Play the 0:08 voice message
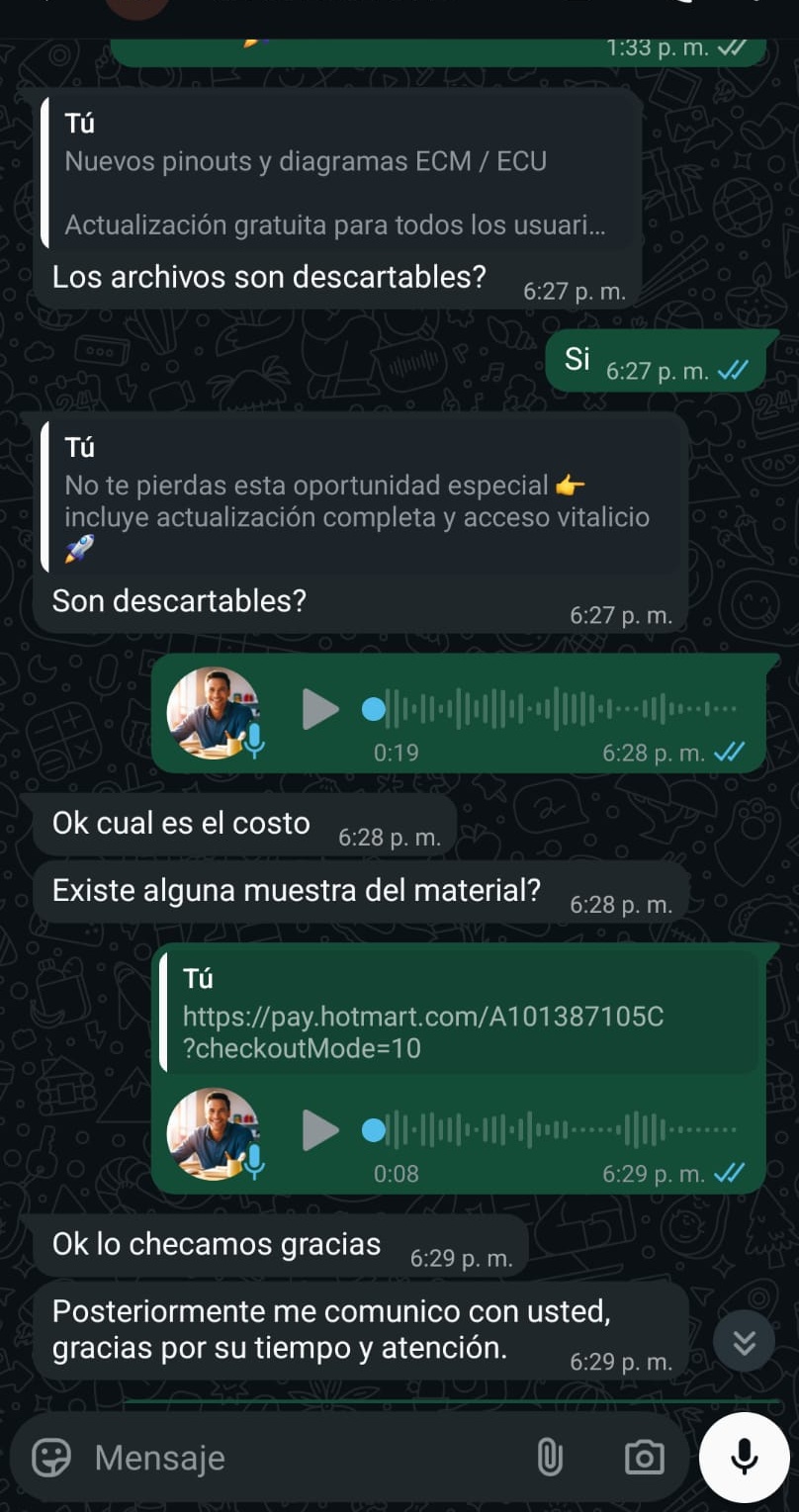 [x=319, y=1129]
